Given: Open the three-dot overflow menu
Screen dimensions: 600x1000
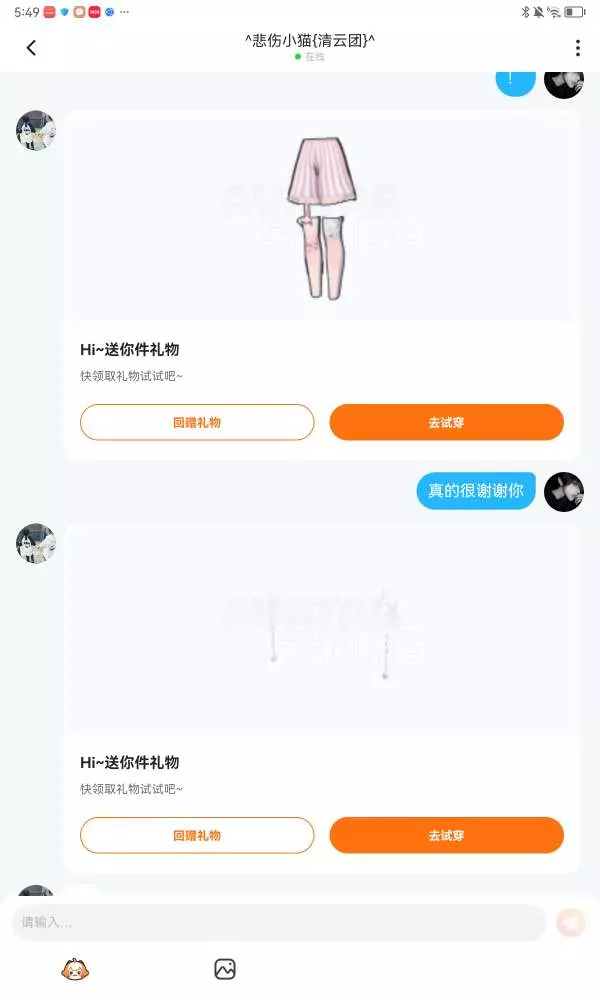Looking at the screenshot, I should point(577,48).
